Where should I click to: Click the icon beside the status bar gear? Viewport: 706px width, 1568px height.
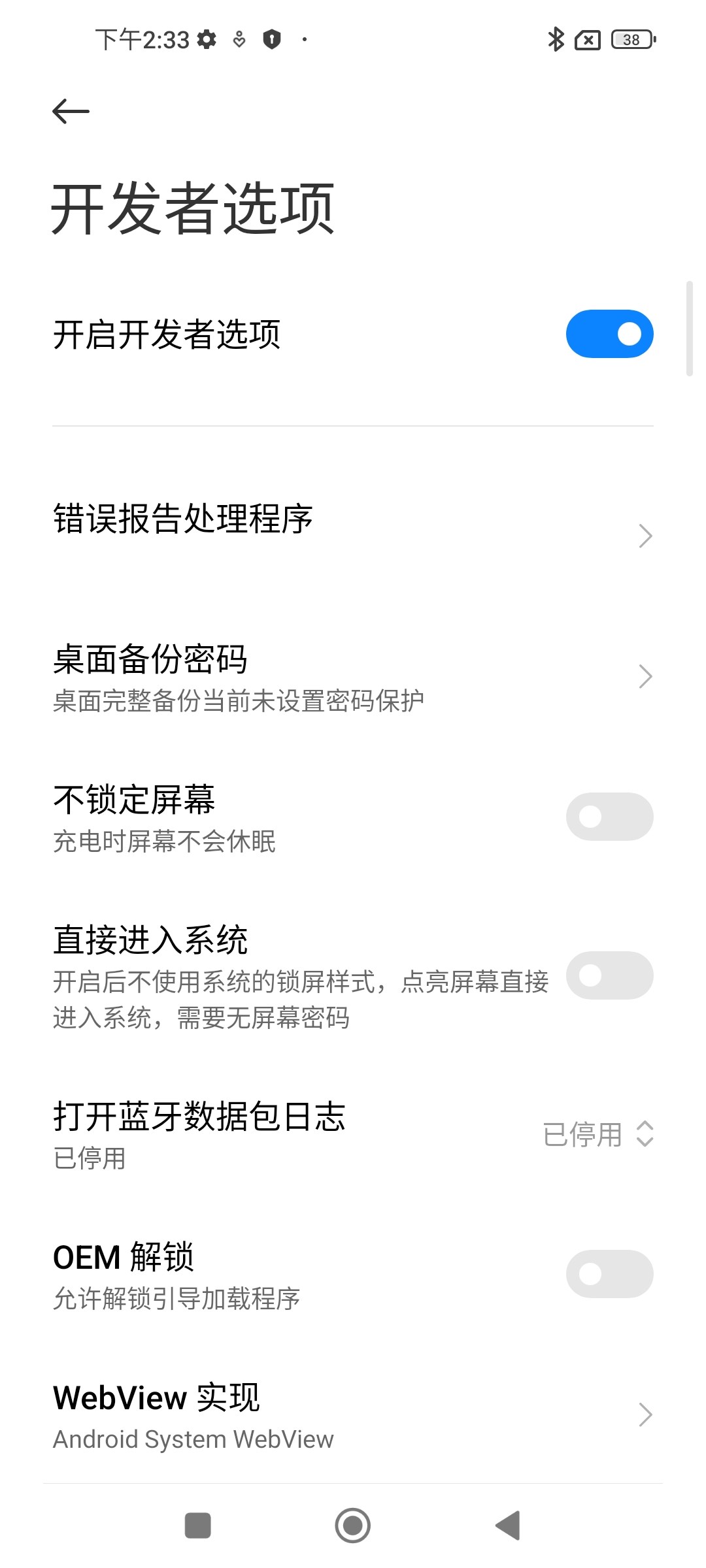click(x=239, y=40)
